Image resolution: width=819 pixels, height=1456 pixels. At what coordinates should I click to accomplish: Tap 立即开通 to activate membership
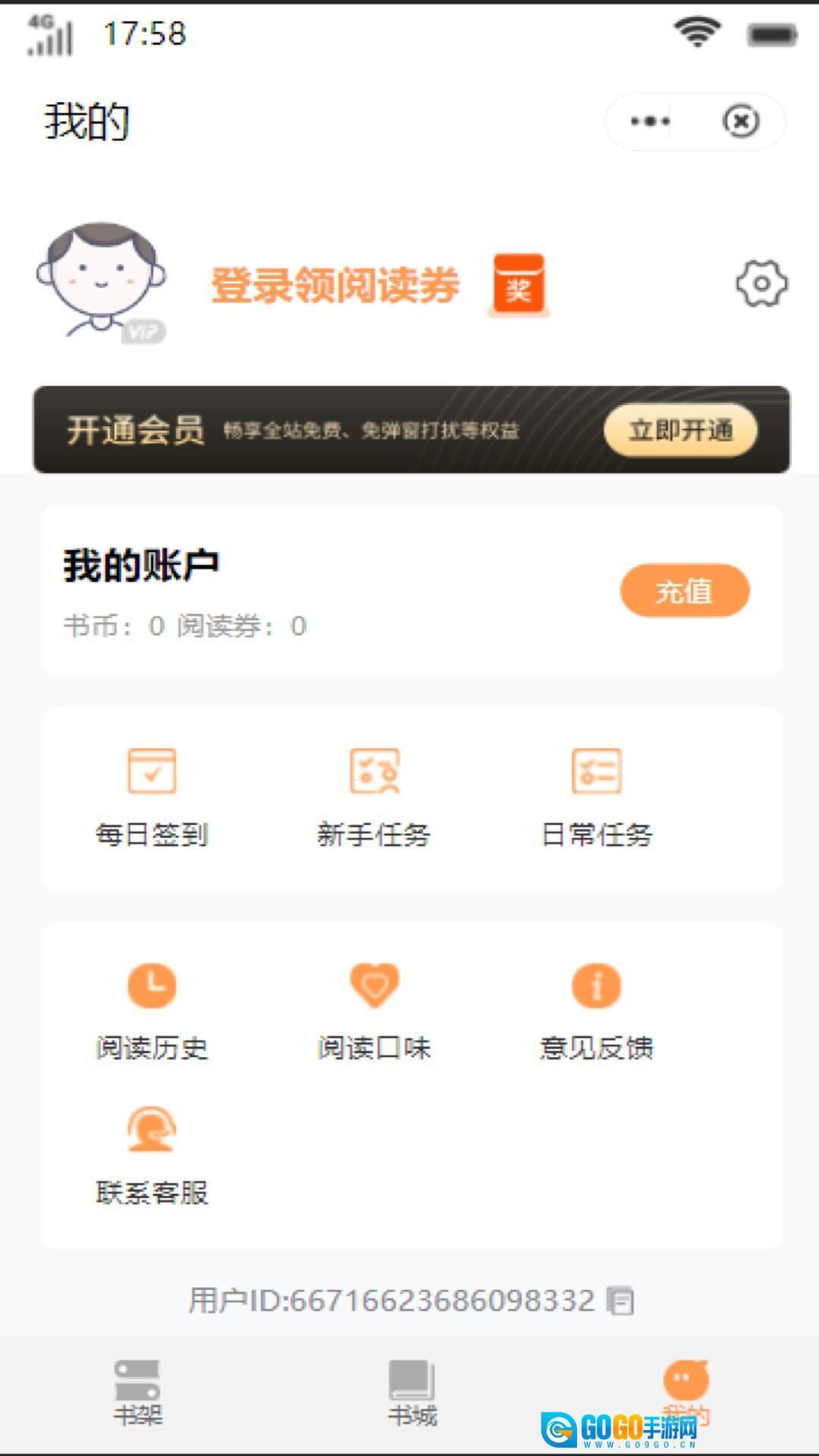point(680,430)
